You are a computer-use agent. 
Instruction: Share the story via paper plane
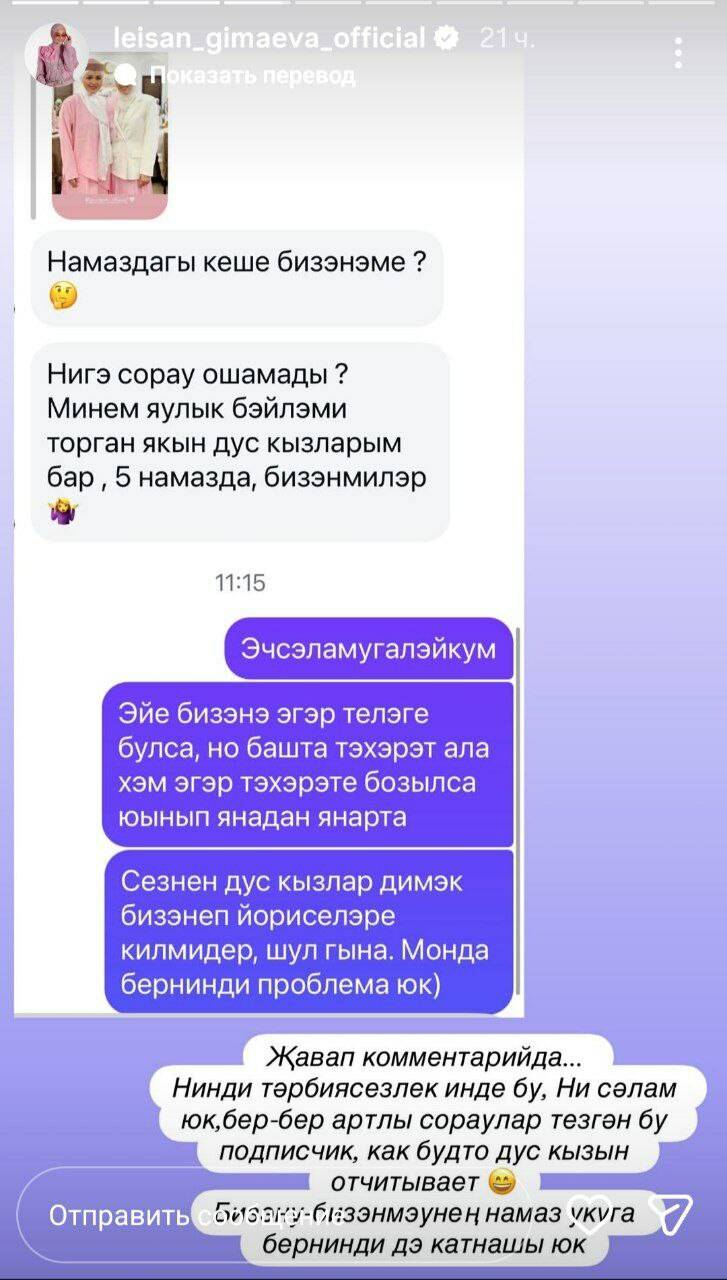pos(669,1216)
